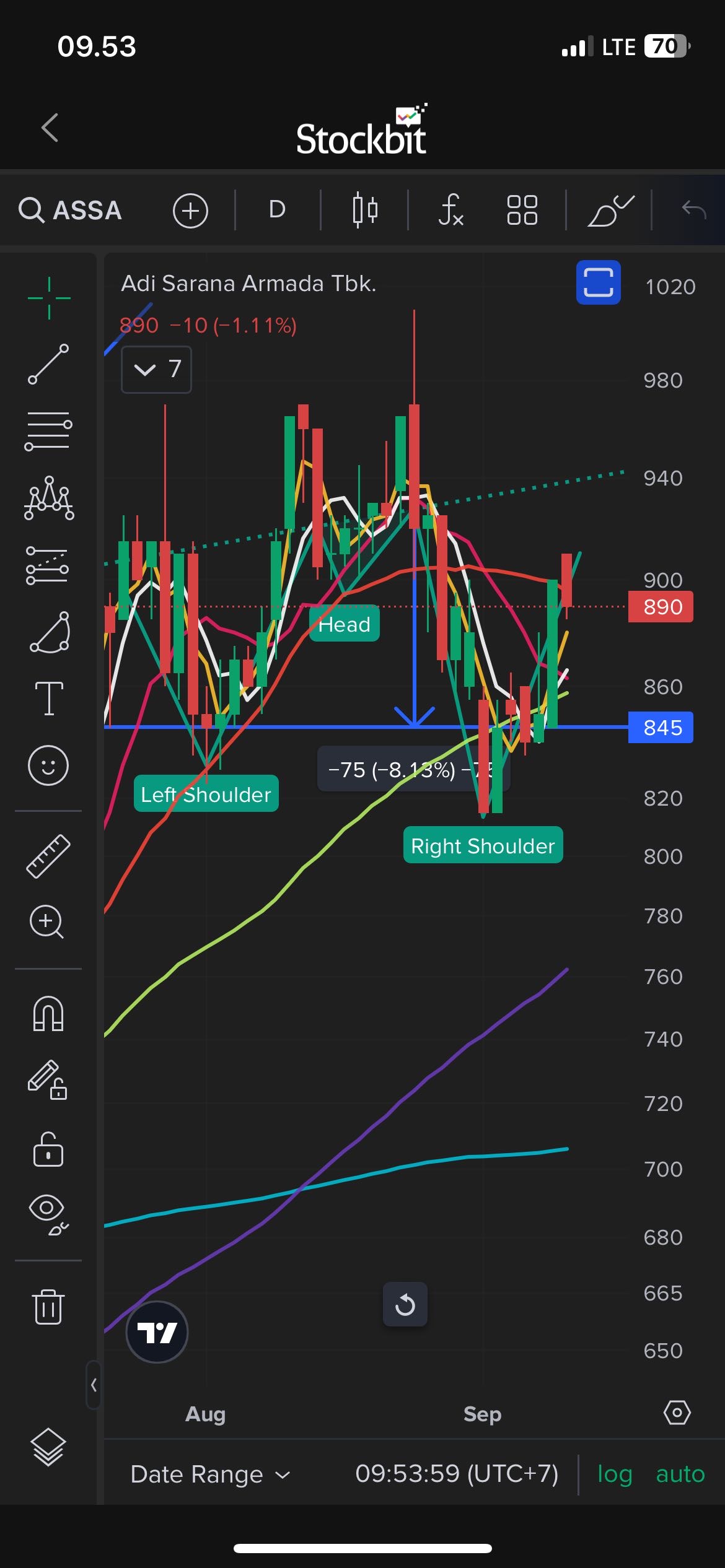The width and height of the screenshot is (725, 1568).
Task: Open the emoji sticker tool
Action: pos(48,765)
